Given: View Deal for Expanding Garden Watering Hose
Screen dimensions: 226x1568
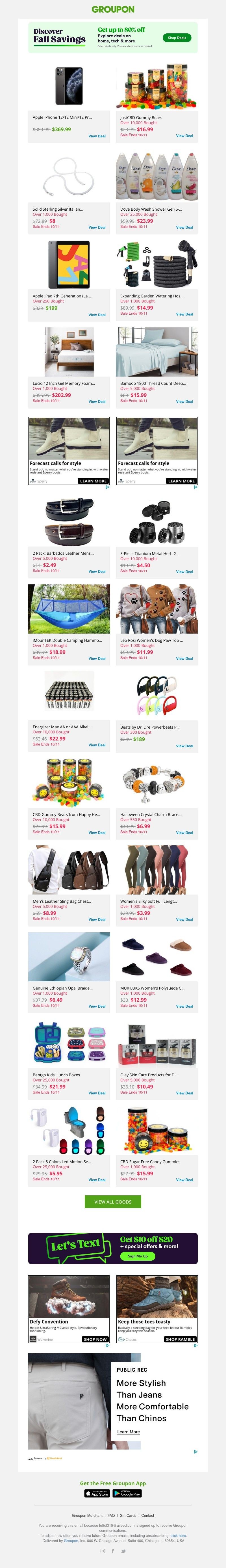Looking at the screenshot, I should point(184,314).
